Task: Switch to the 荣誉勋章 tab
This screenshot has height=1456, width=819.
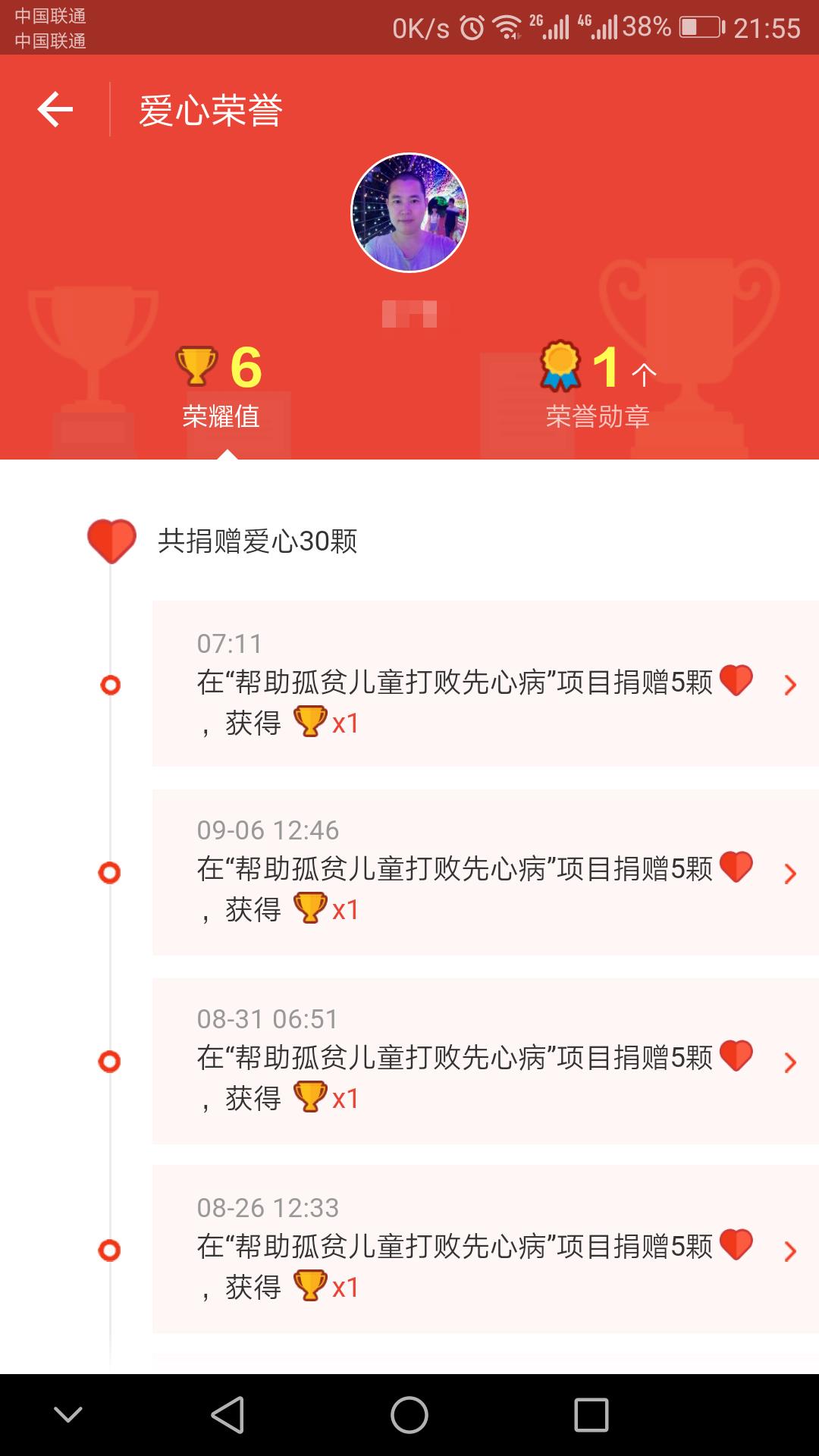Action: pos(598,387)
